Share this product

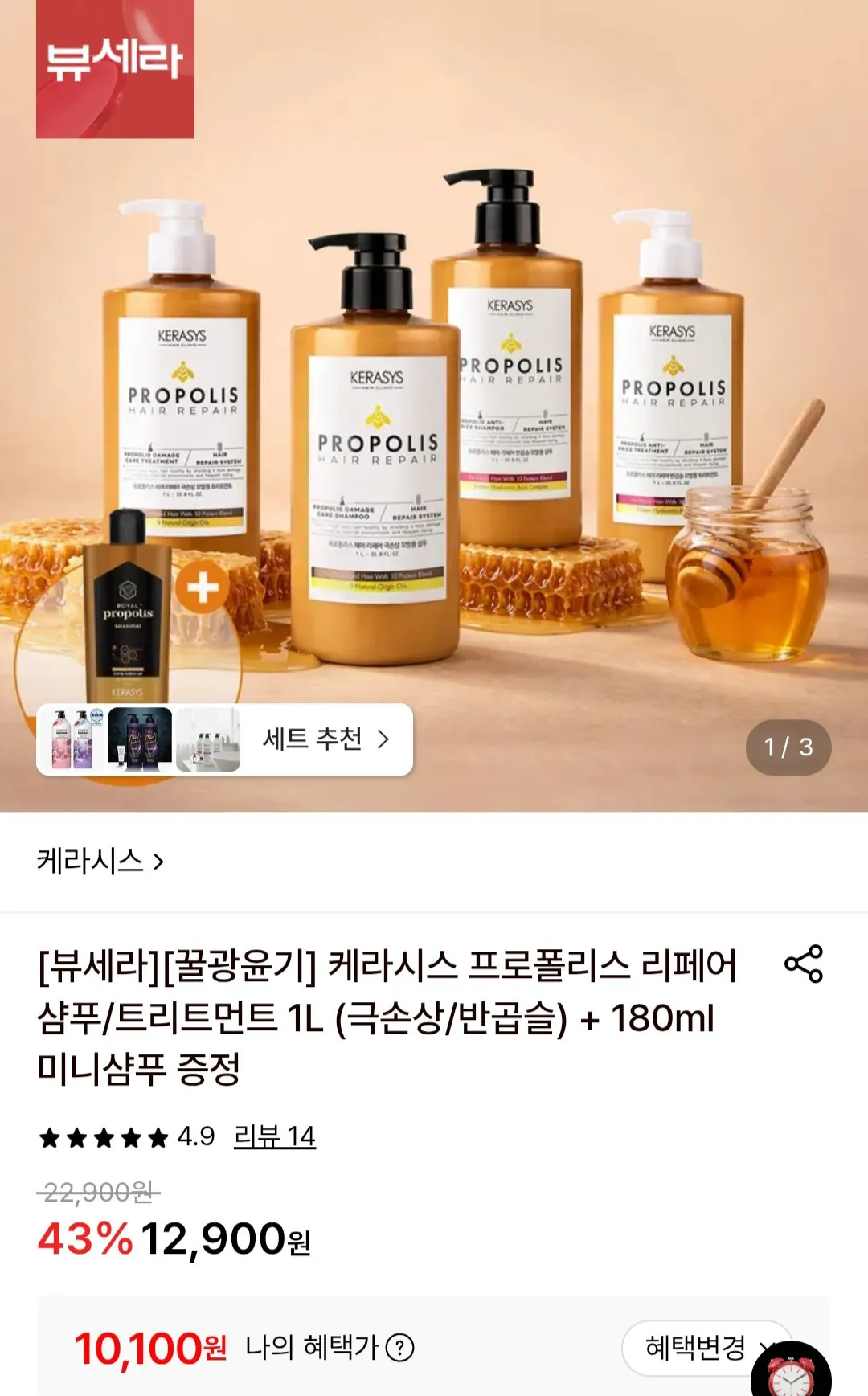pos(804,964)
